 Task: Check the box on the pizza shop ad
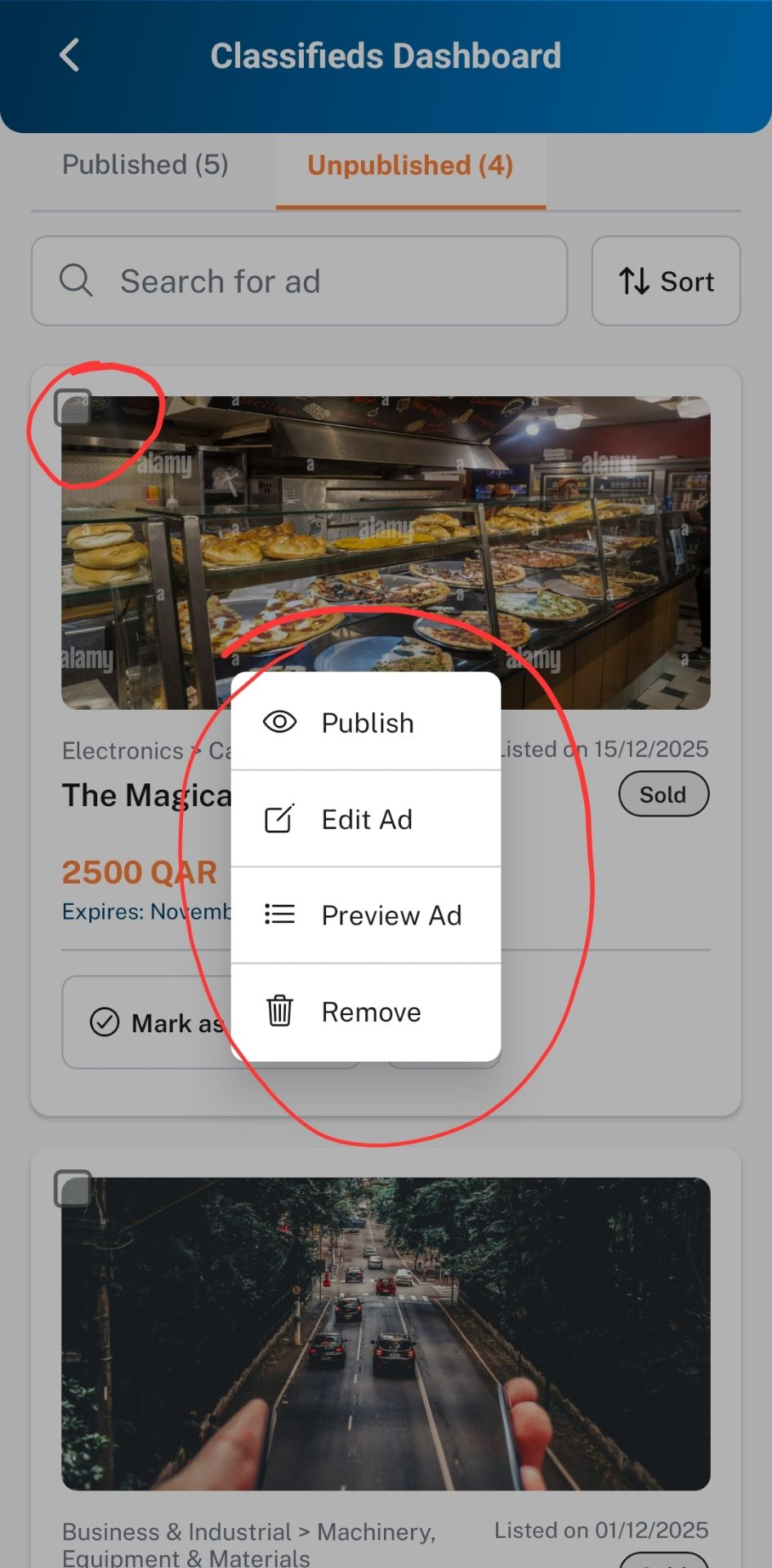click(x=73, y=407)
